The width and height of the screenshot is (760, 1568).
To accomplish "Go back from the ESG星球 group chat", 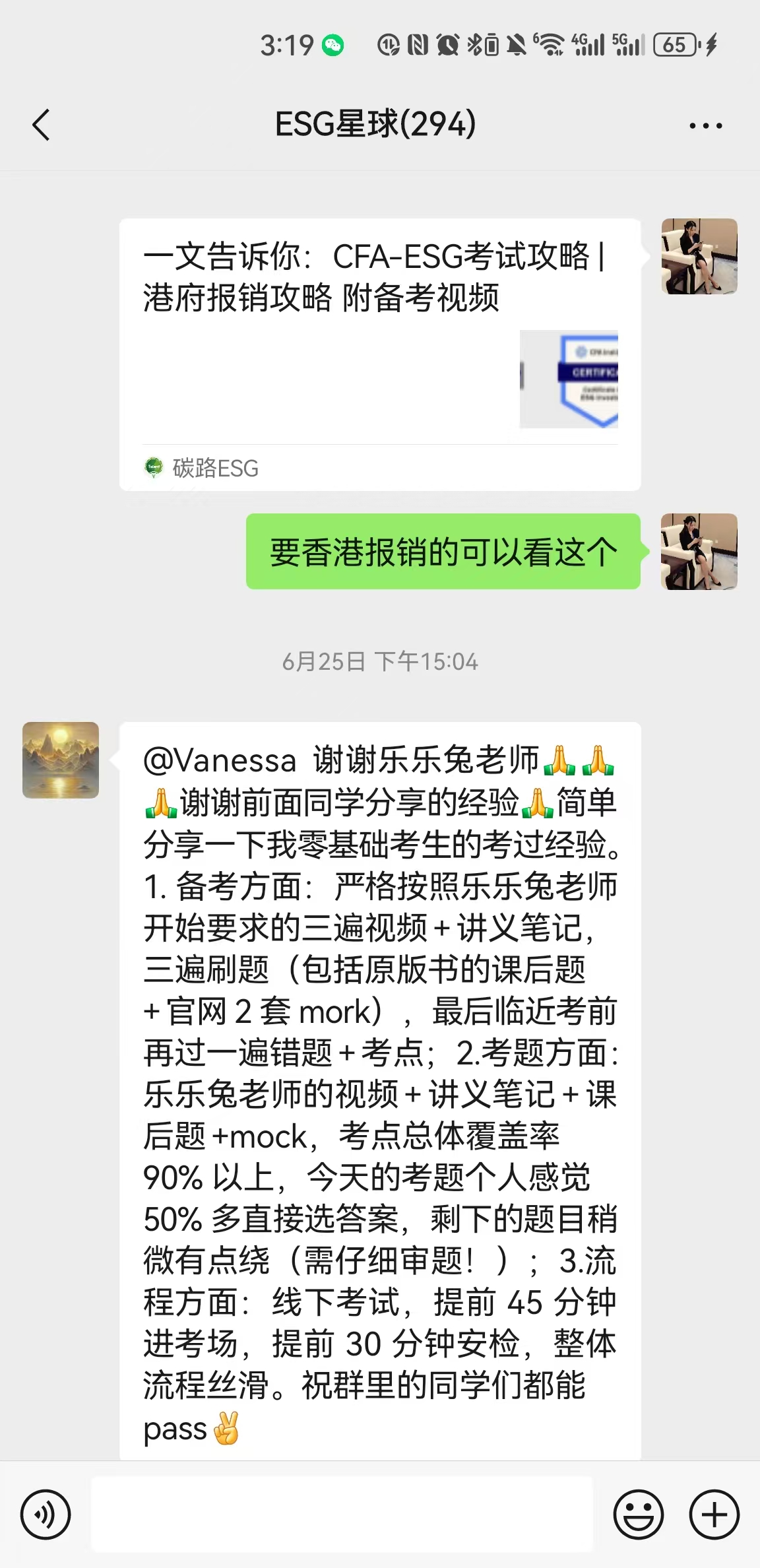I will tap(41, 125).
